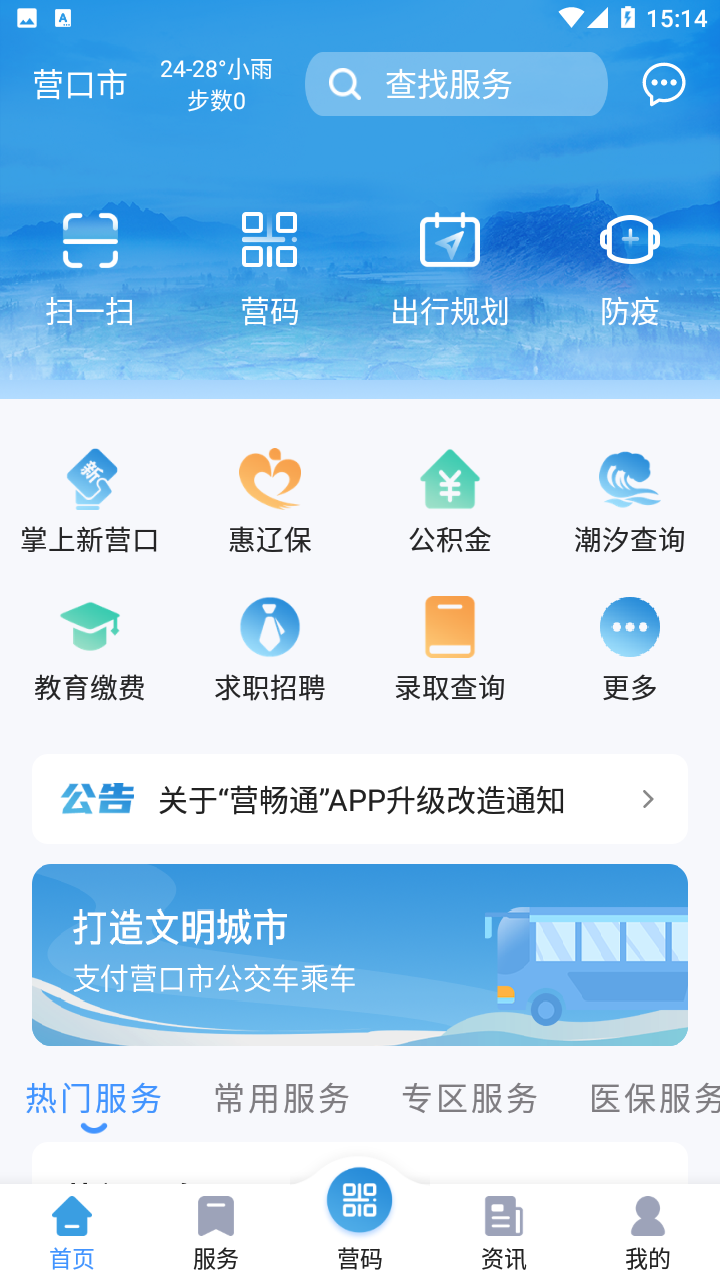Open the 营码 QR code feature

coord(270,262)
